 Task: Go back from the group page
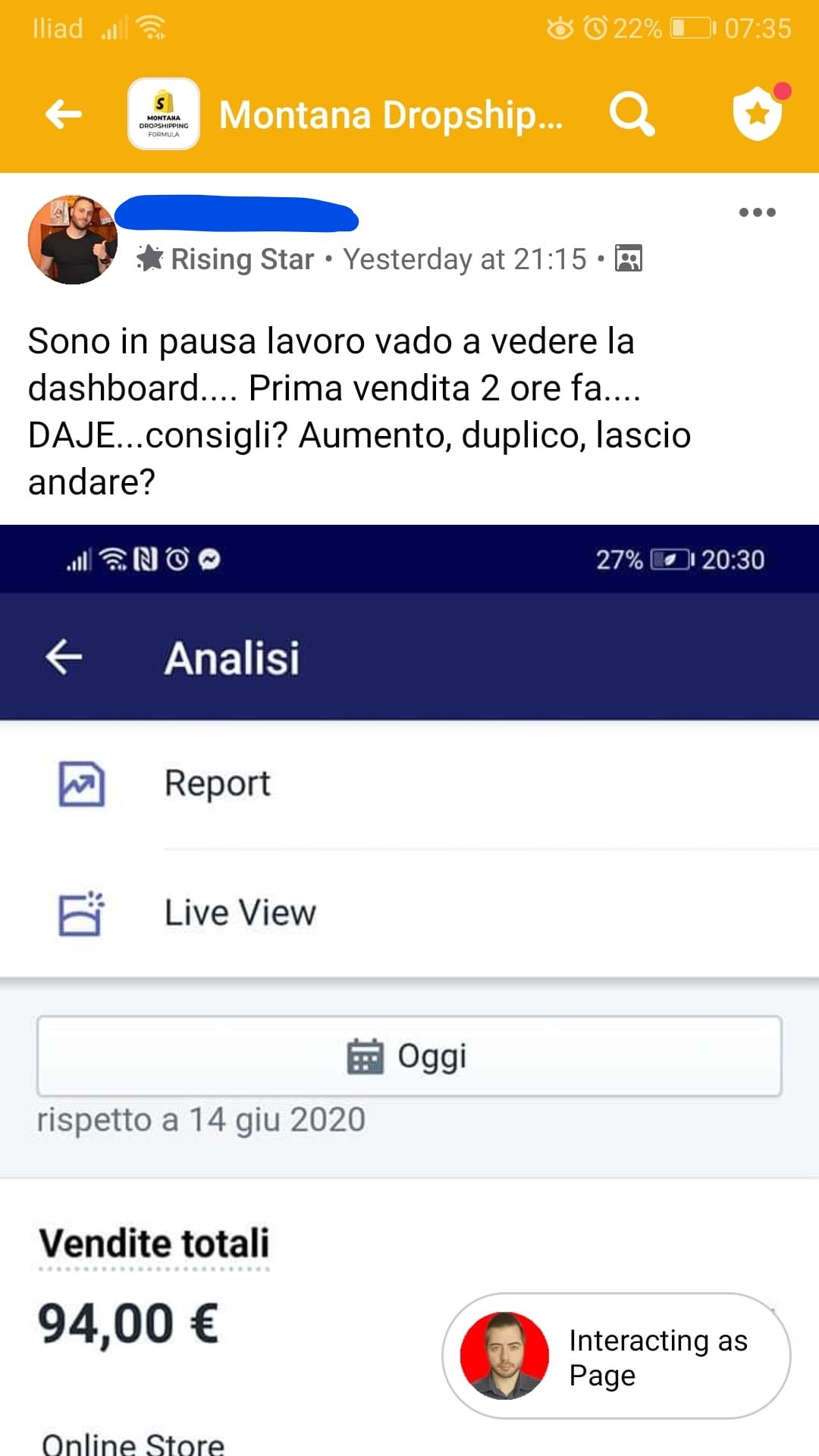coord(64,115)
